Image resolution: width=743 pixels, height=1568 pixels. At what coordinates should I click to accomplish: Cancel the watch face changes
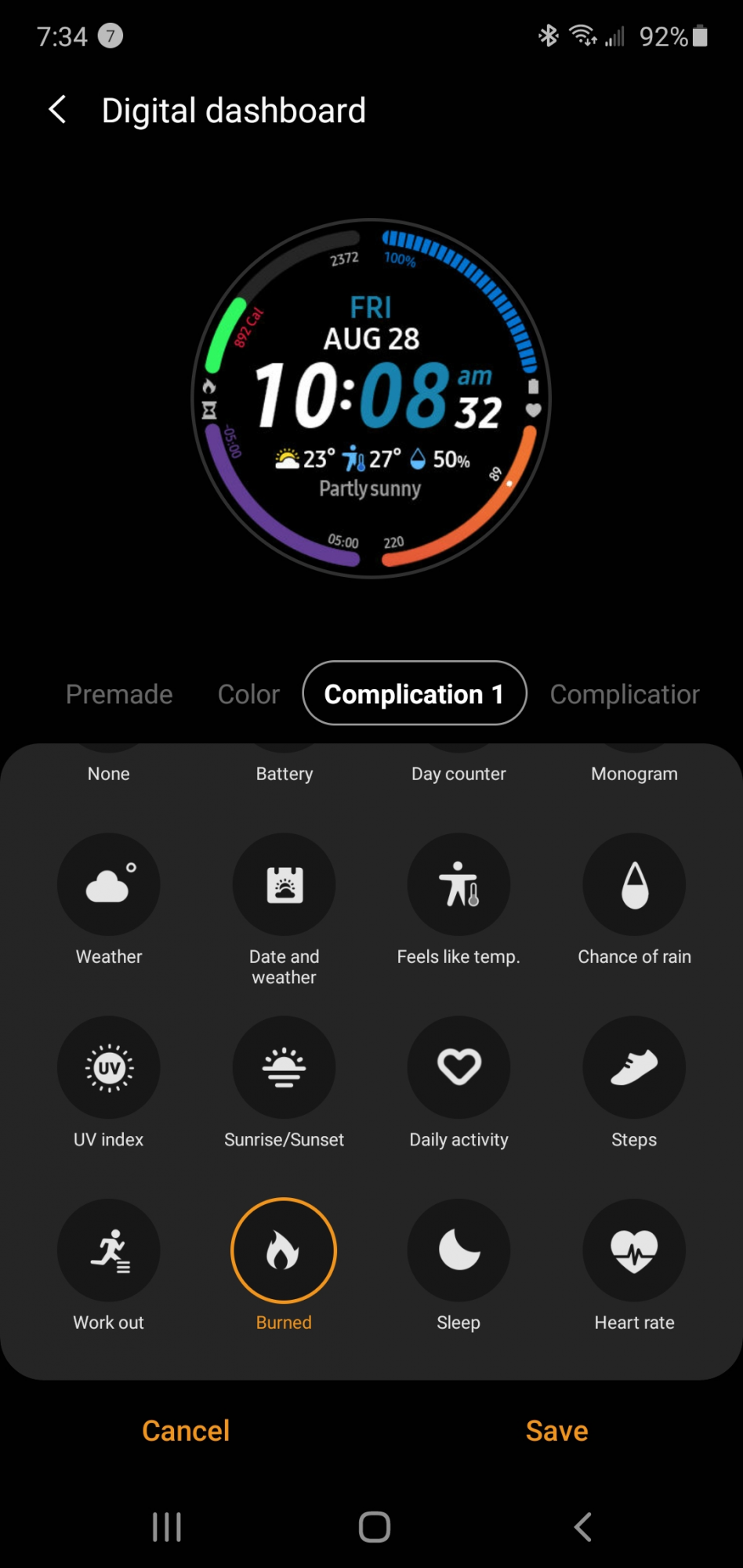[186, 1431]
